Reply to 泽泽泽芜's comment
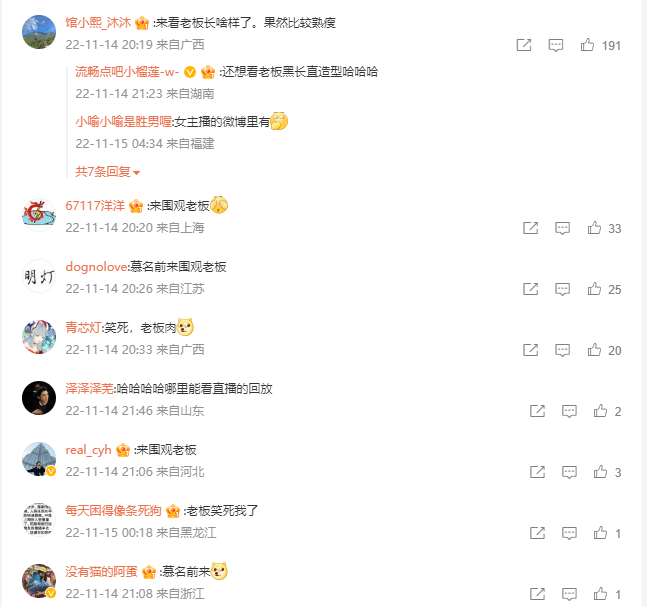Screen dimensions: 647x607 (569, 411)
